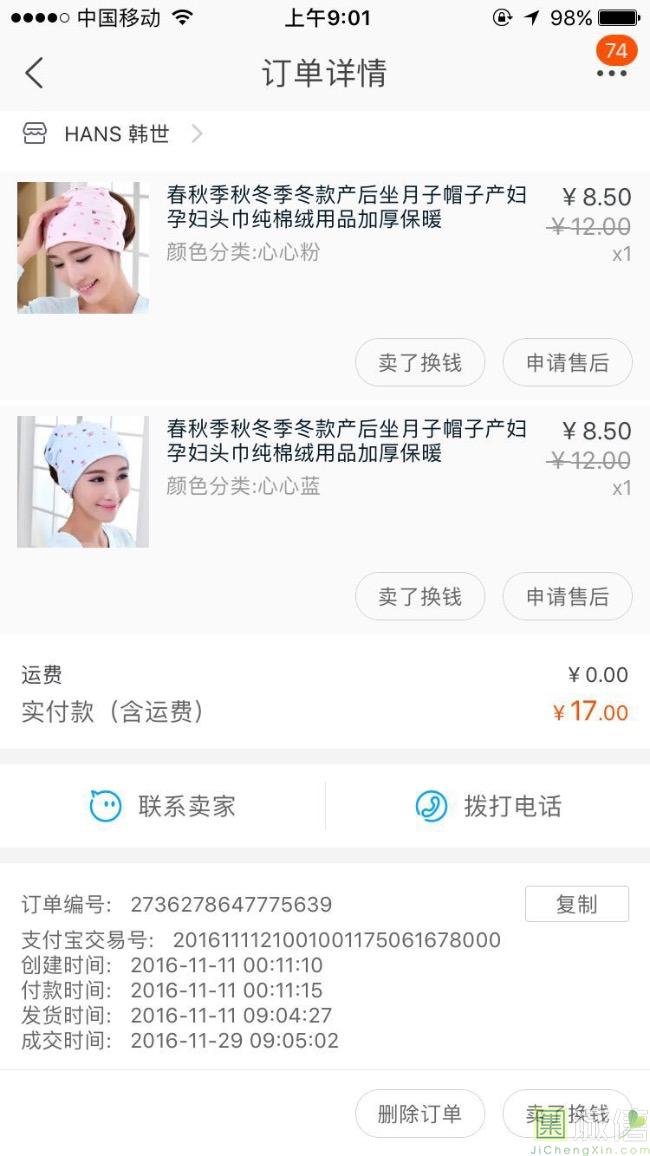Viewport: 650px width, 1156px height.
Task: Call the seller with 拨打电话
Action: point(488,806)
